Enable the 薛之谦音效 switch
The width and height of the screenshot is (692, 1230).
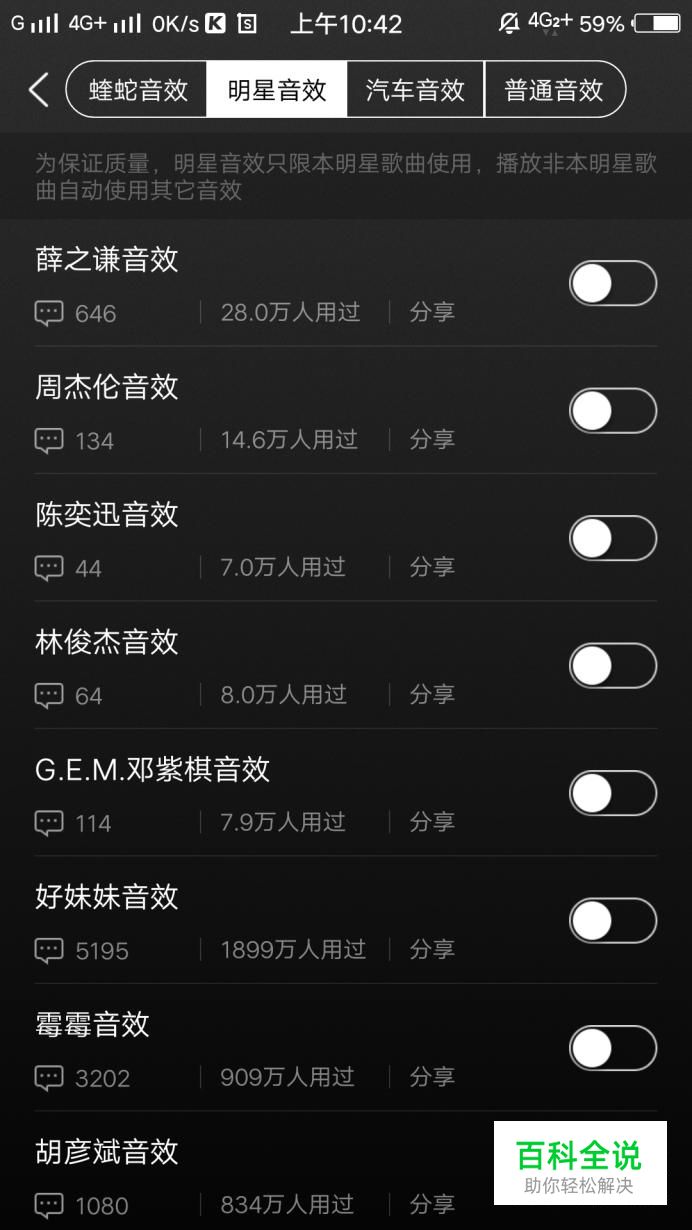point(613,284)
